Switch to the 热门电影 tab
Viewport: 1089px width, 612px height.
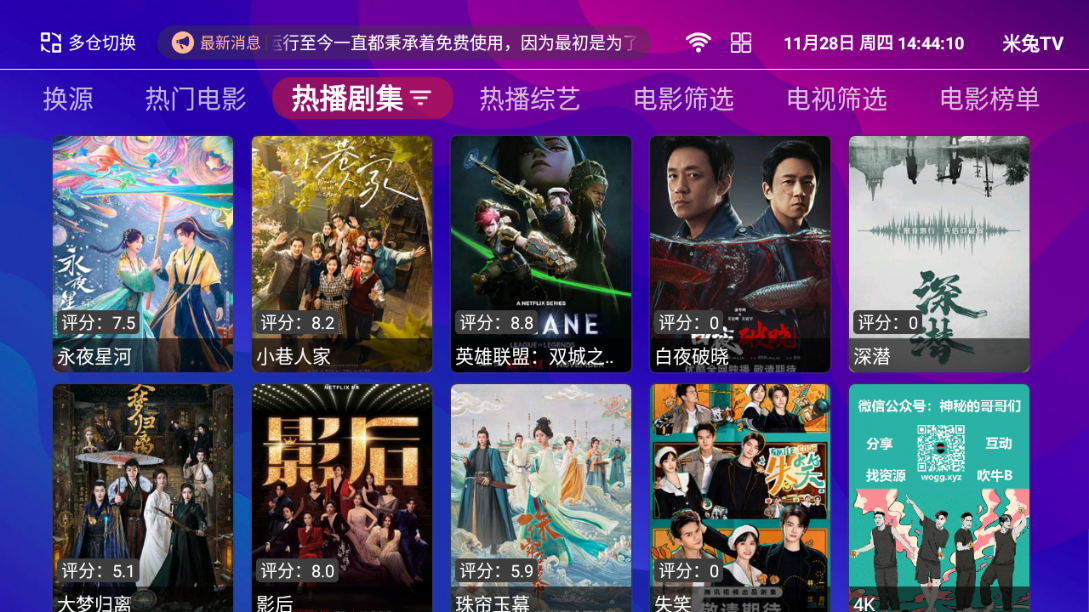[x=195, y=99]
